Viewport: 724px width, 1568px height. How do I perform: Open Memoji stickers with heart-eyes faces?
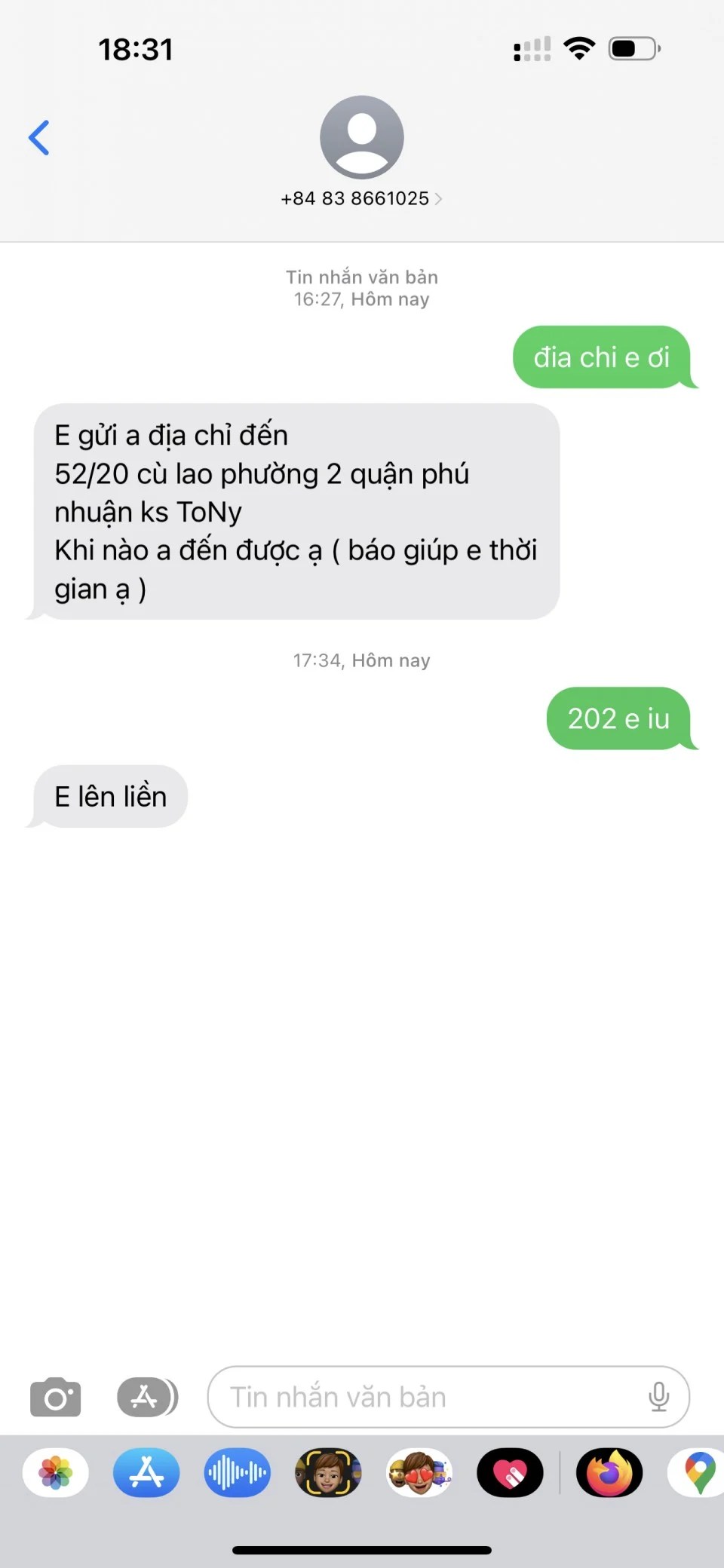[x=419, y=1472]
